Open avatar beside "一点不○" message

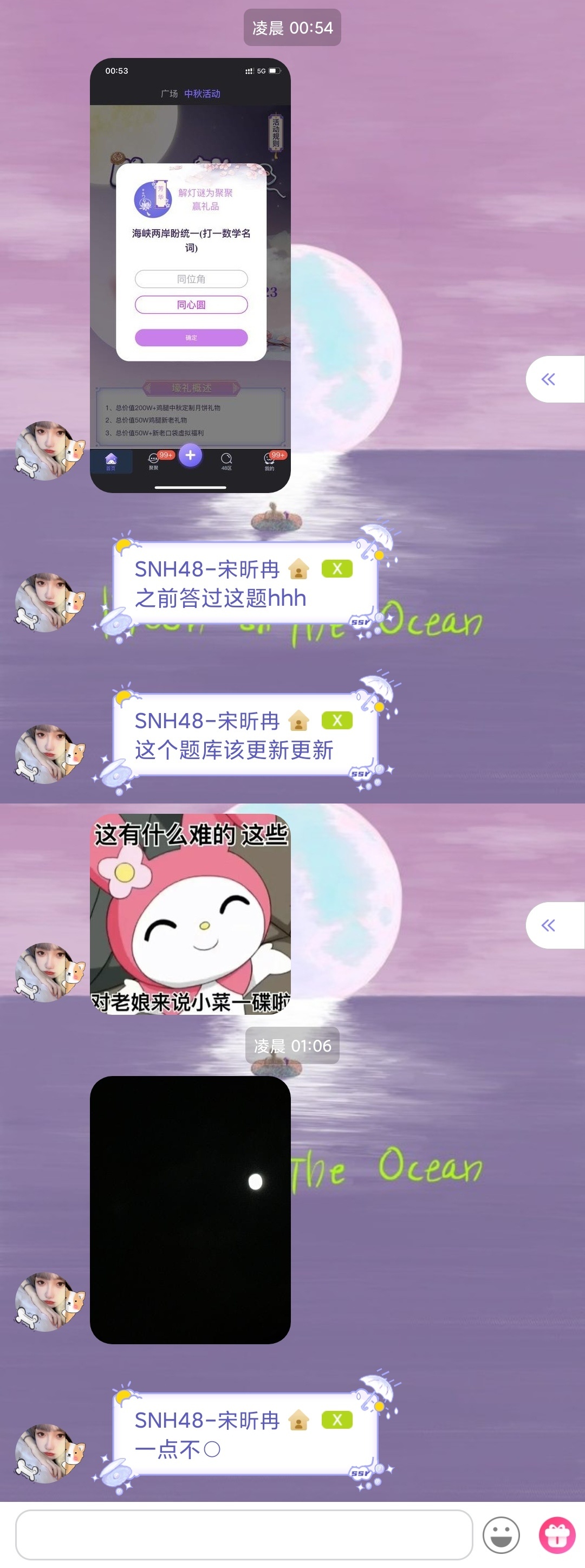point(49,1453)
